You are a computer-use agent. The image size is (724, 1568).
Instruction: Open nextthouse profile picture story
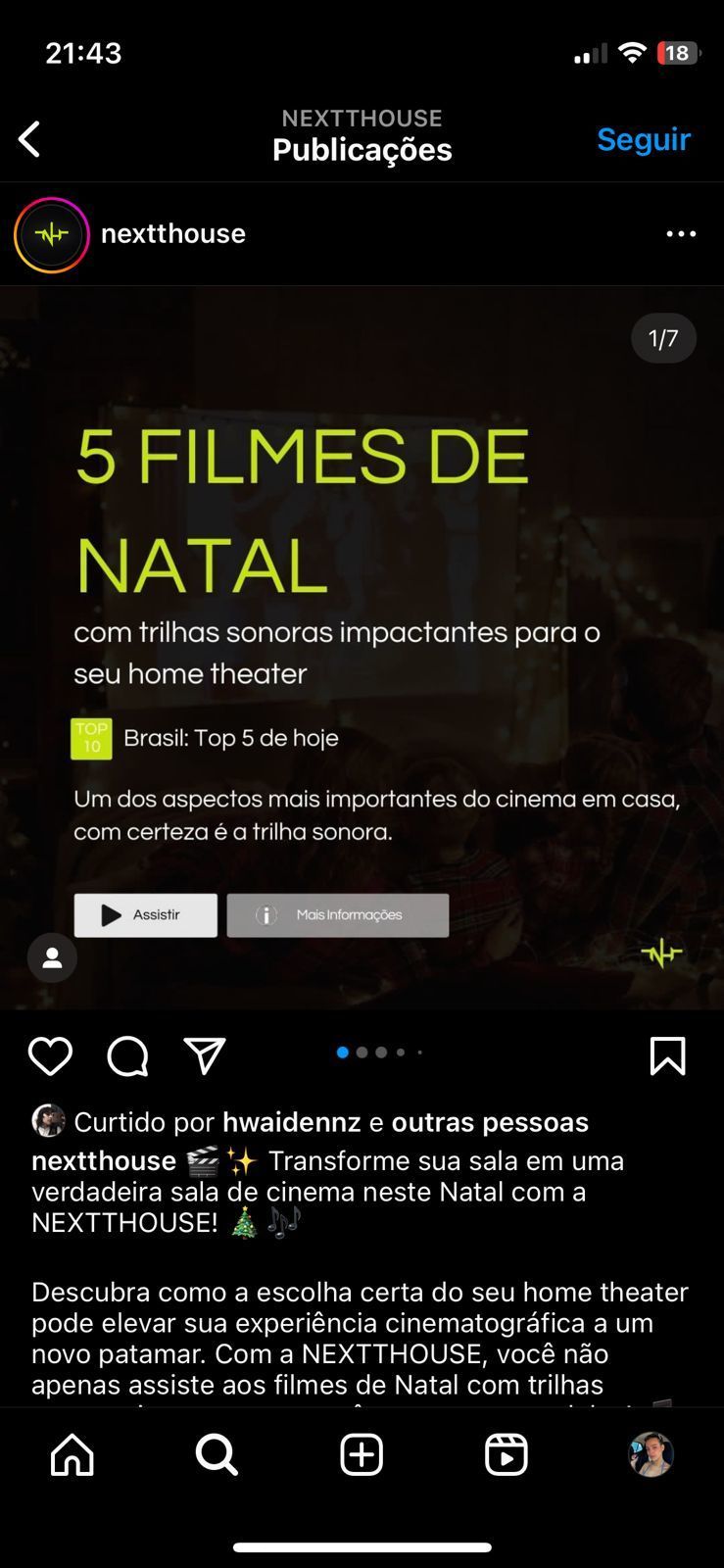pos(51,234)
